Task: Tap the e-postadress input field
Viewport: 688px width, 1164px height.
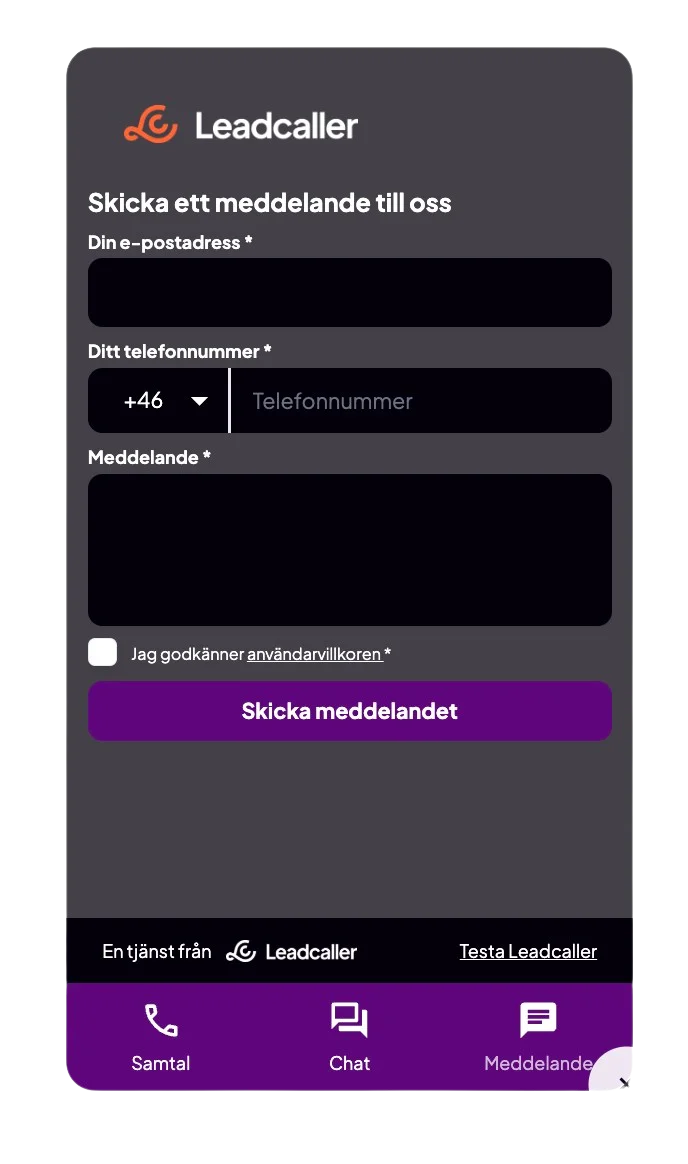Action: 349,292
